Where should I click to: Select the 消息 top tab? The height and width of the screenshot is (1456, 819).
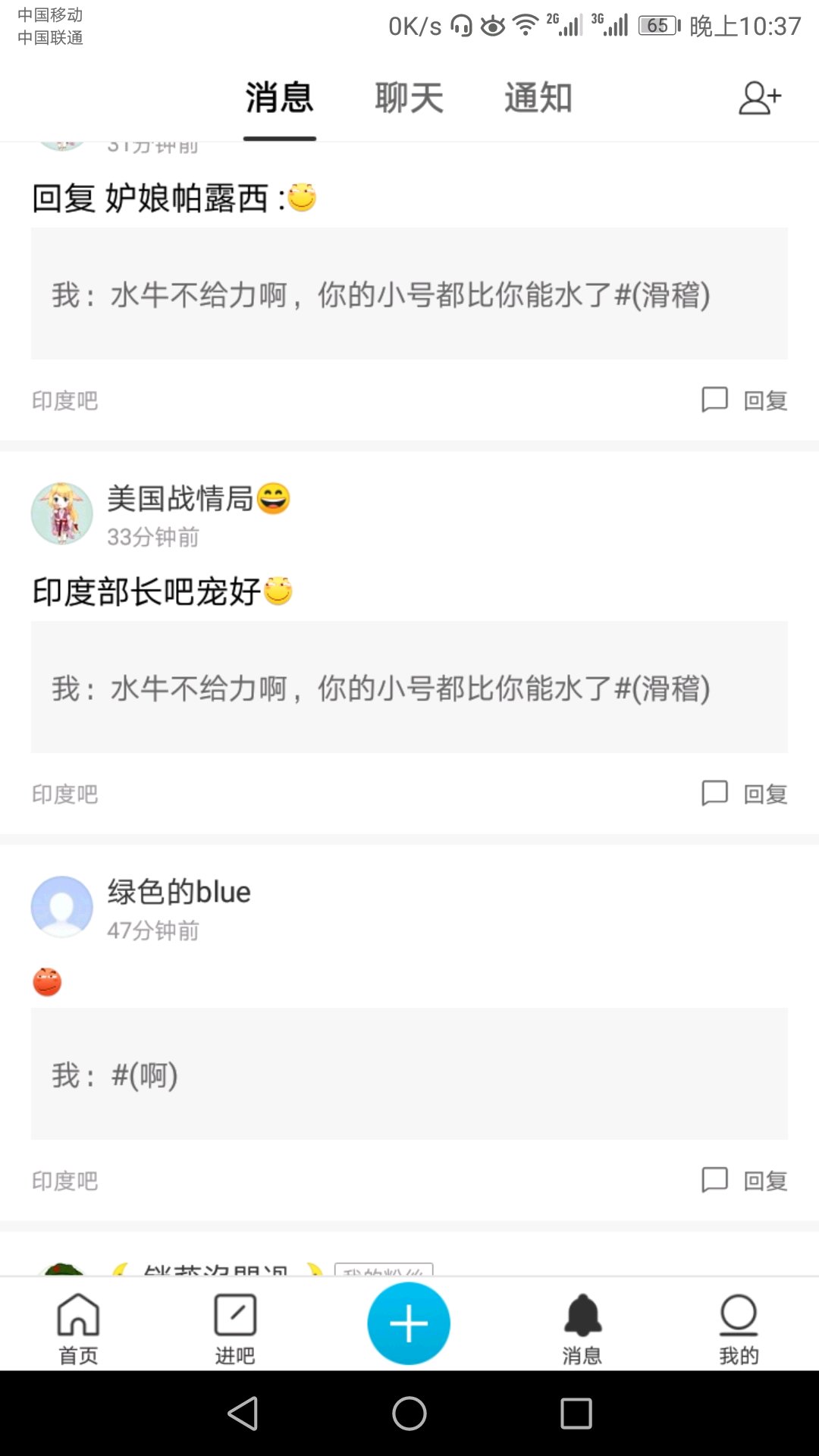tap(279, 98)
